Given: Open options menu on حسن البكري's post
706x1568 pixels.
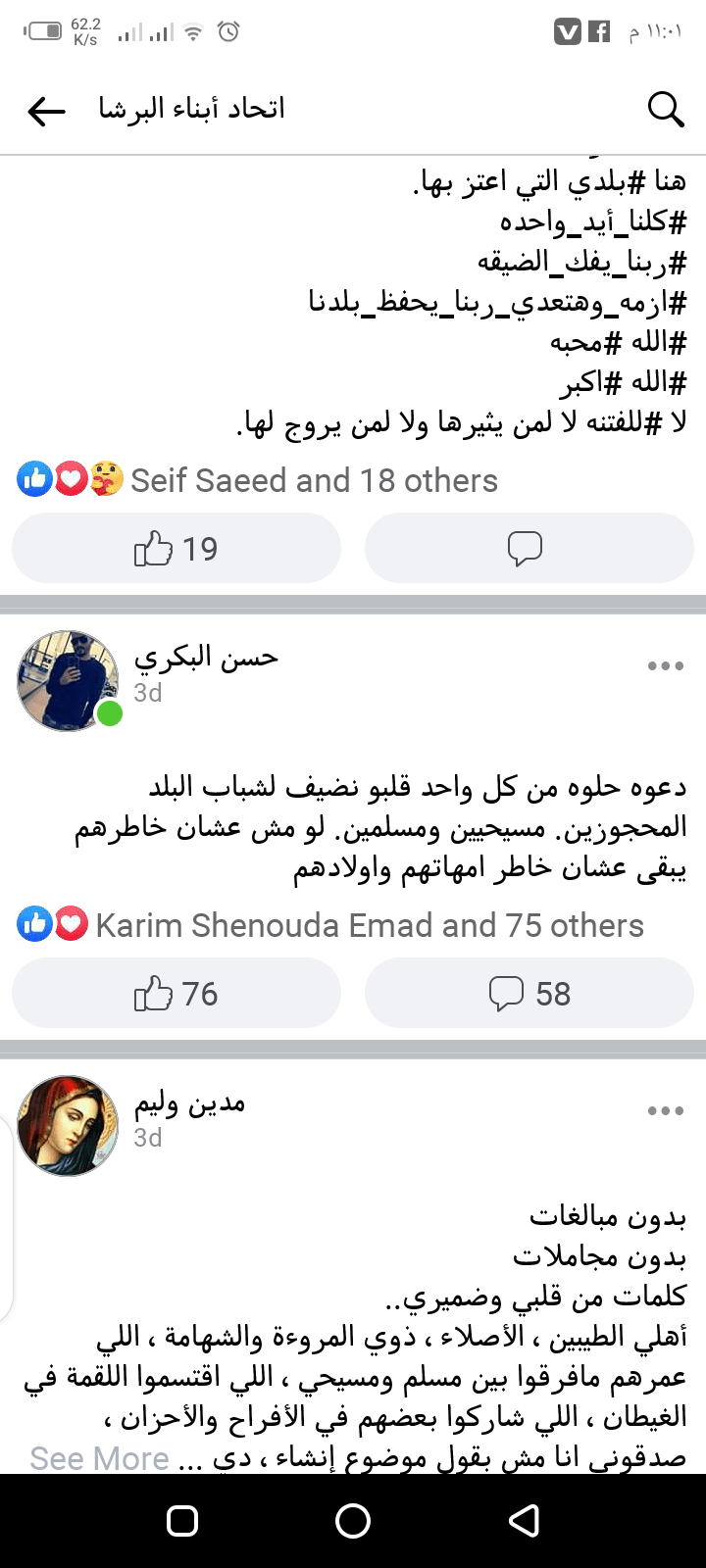Looking at the screenshot, I should tap(665, 666).
